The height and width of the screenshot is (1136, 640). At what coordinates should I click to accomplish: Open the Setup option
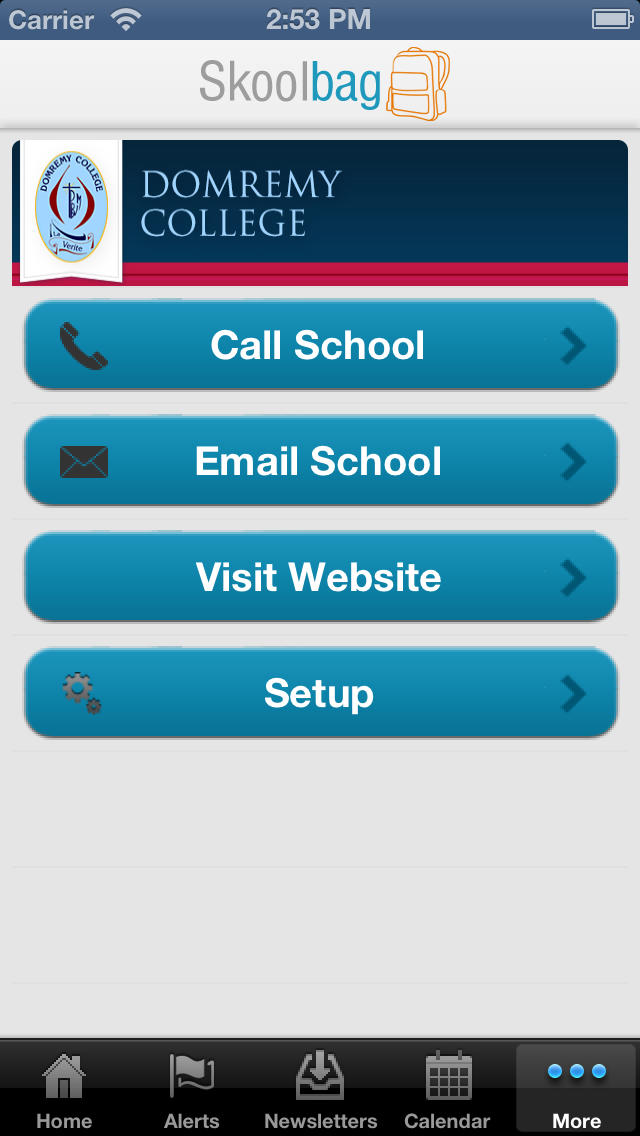320,693
